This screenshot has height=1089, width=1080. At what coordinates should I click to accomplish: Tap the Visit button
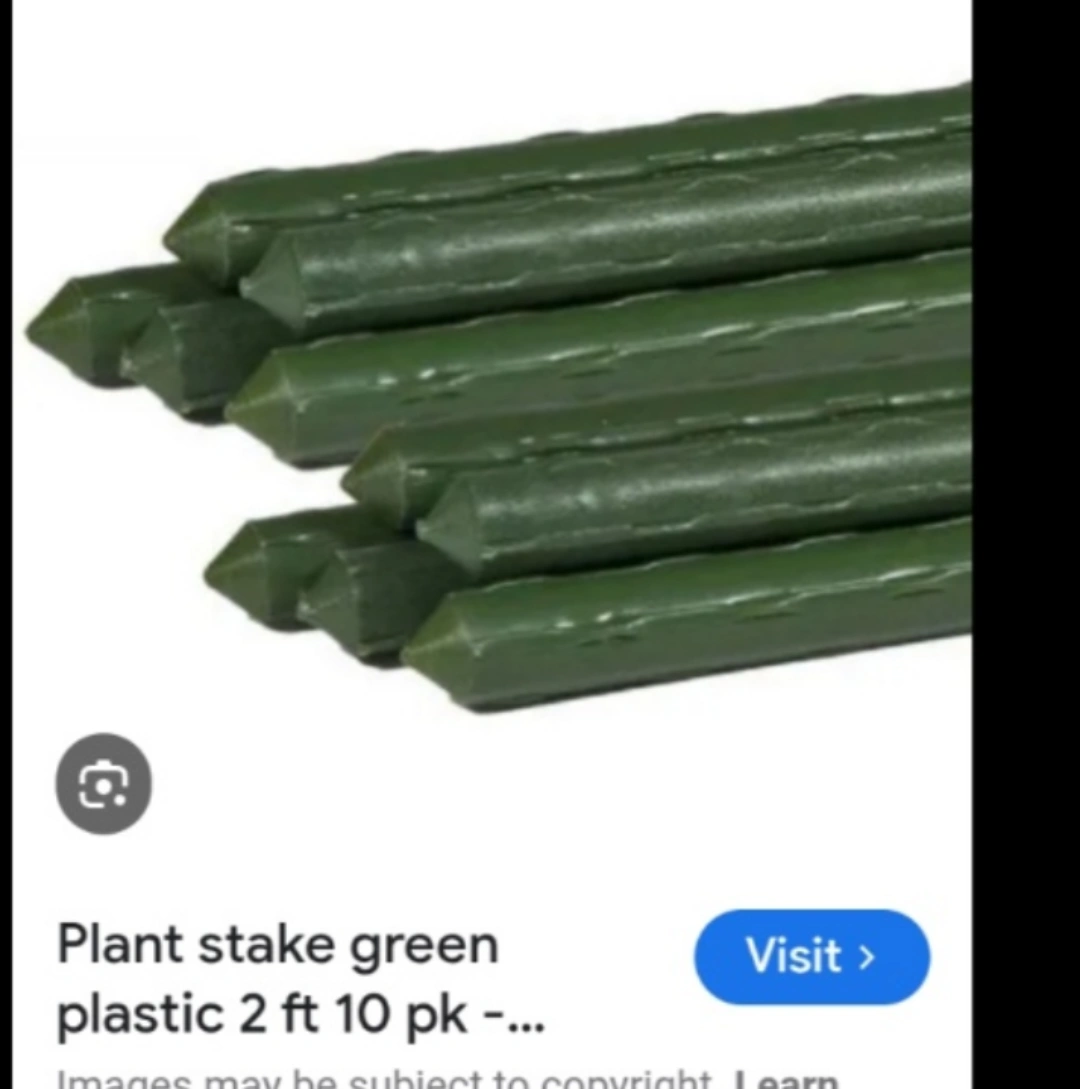click(x=811, y=956)
